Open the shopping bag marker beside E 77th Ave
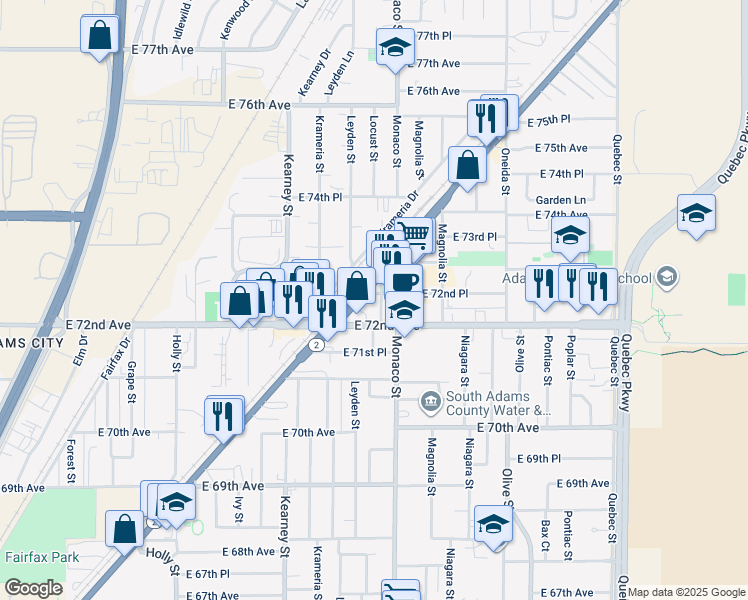Image resolution: width=748 pixels, height=600 pixels. coord(99,36)
